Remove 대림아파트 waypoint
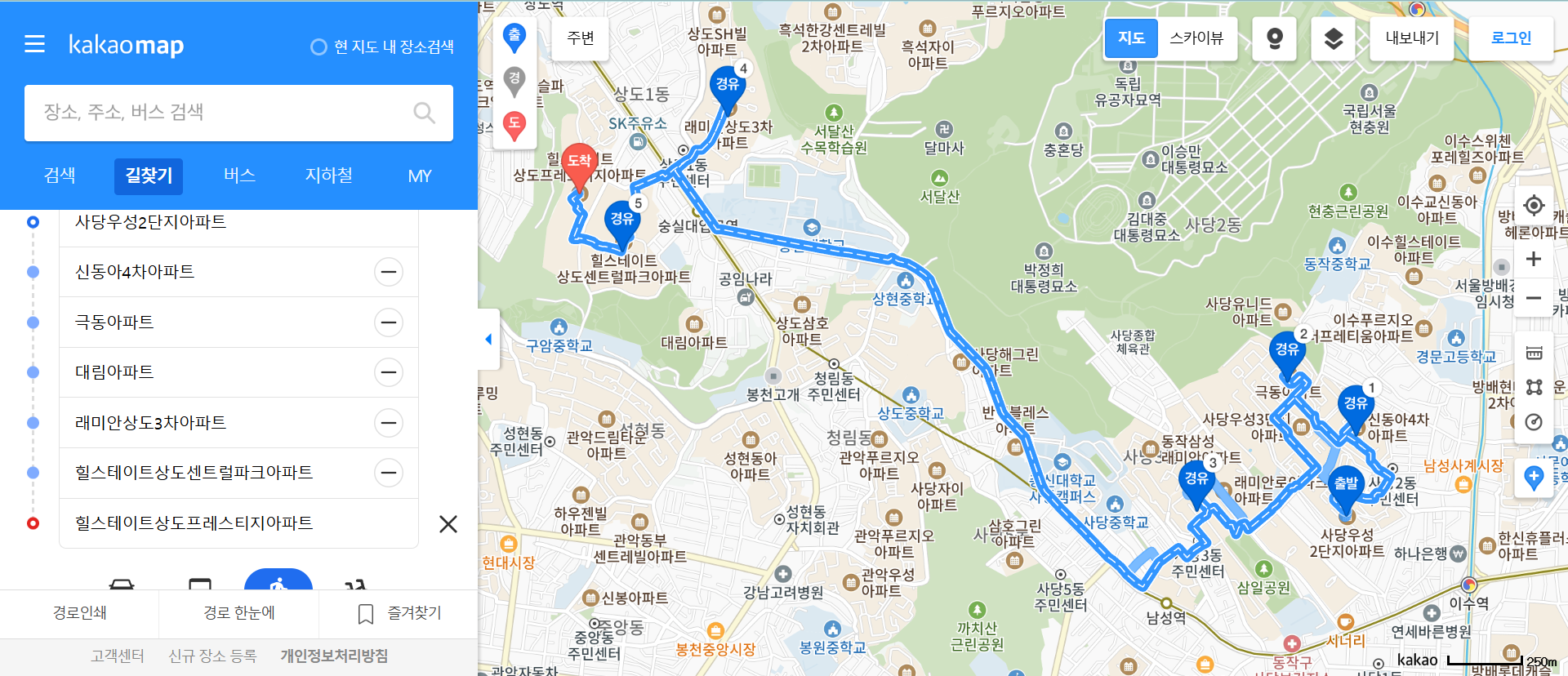The width and height of the screenshot is (1568, 676). (x=389, y=372)
